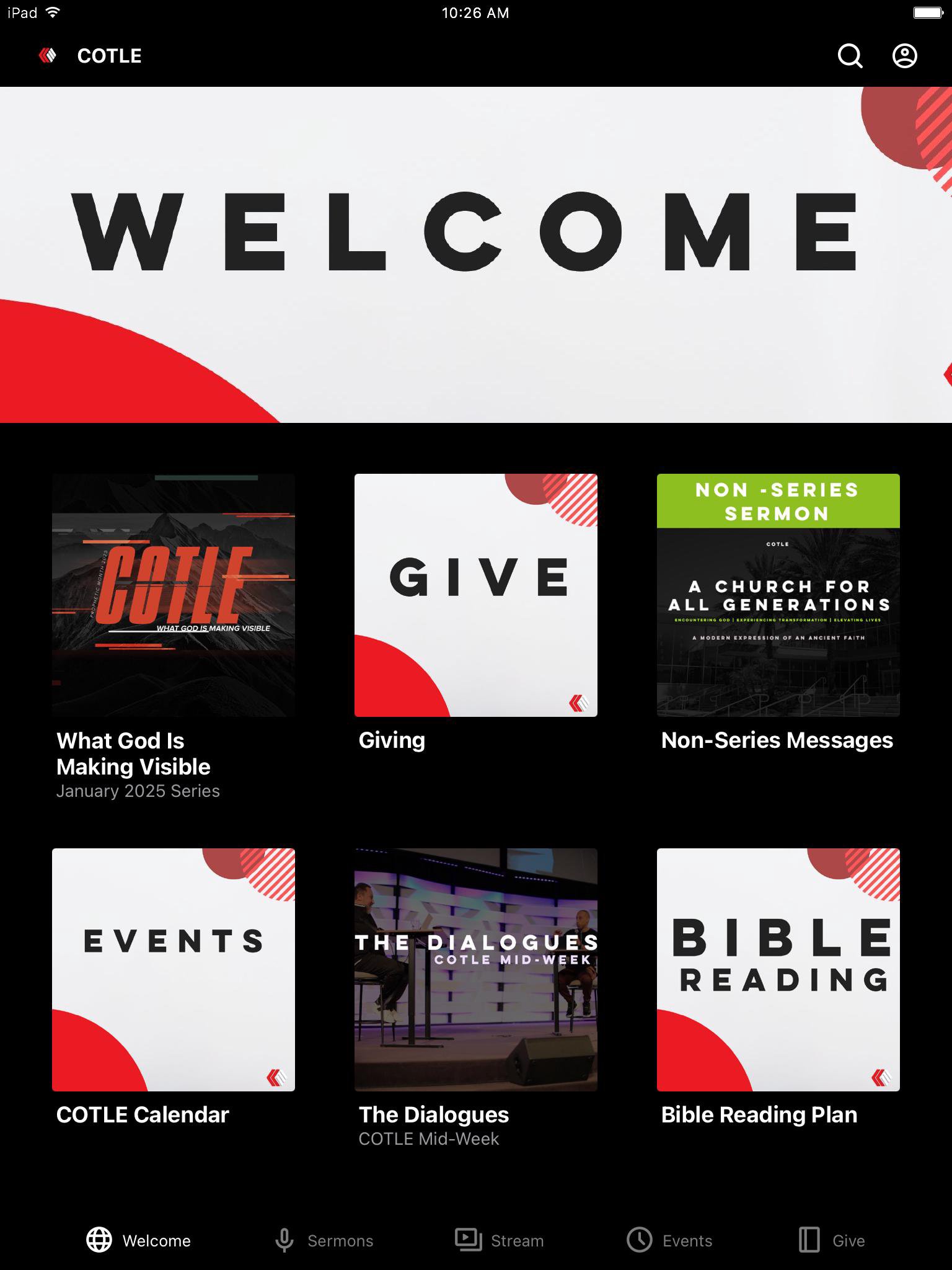Go to the Events tab

click(x=669, y=1240)
